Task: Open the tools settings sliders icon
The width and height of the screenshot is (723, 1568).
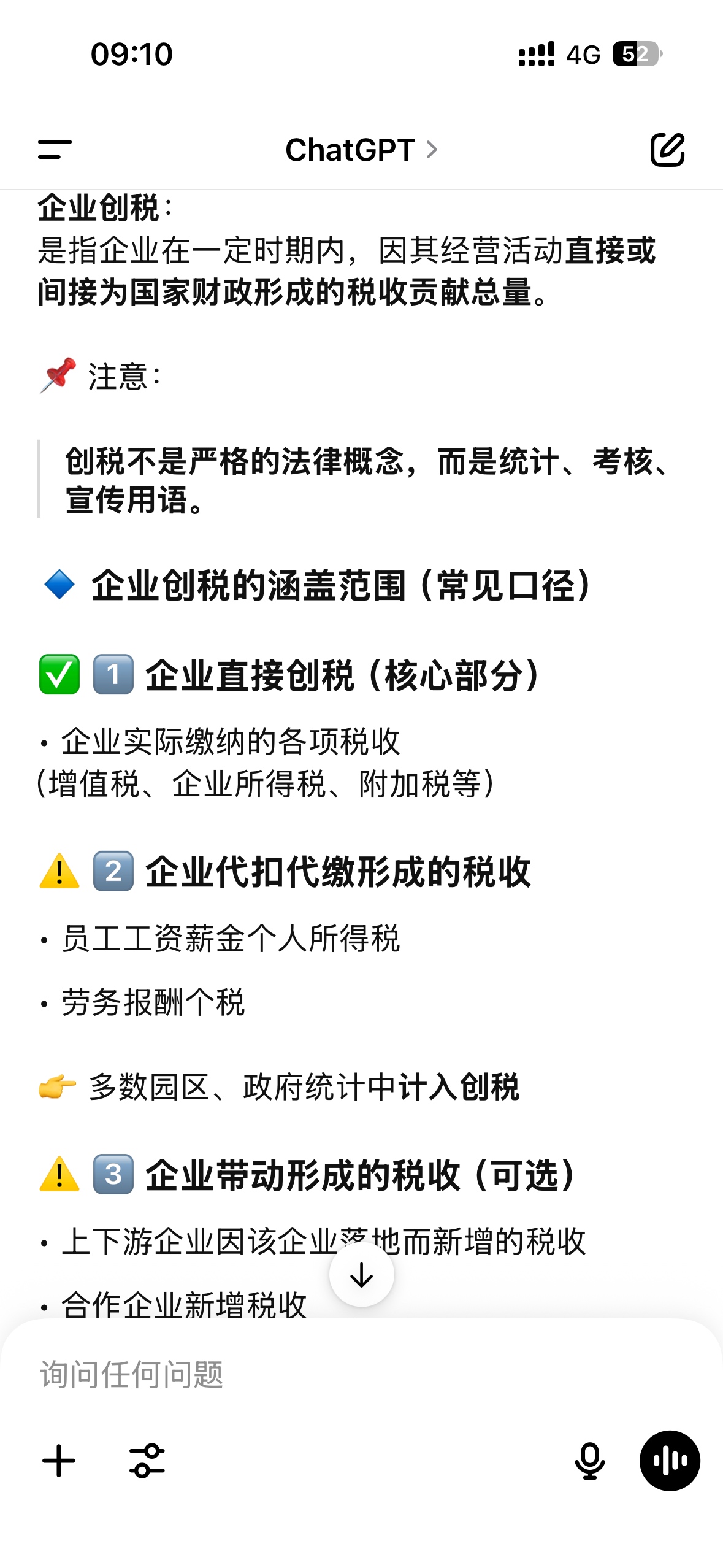Action: pos(147,1461)
